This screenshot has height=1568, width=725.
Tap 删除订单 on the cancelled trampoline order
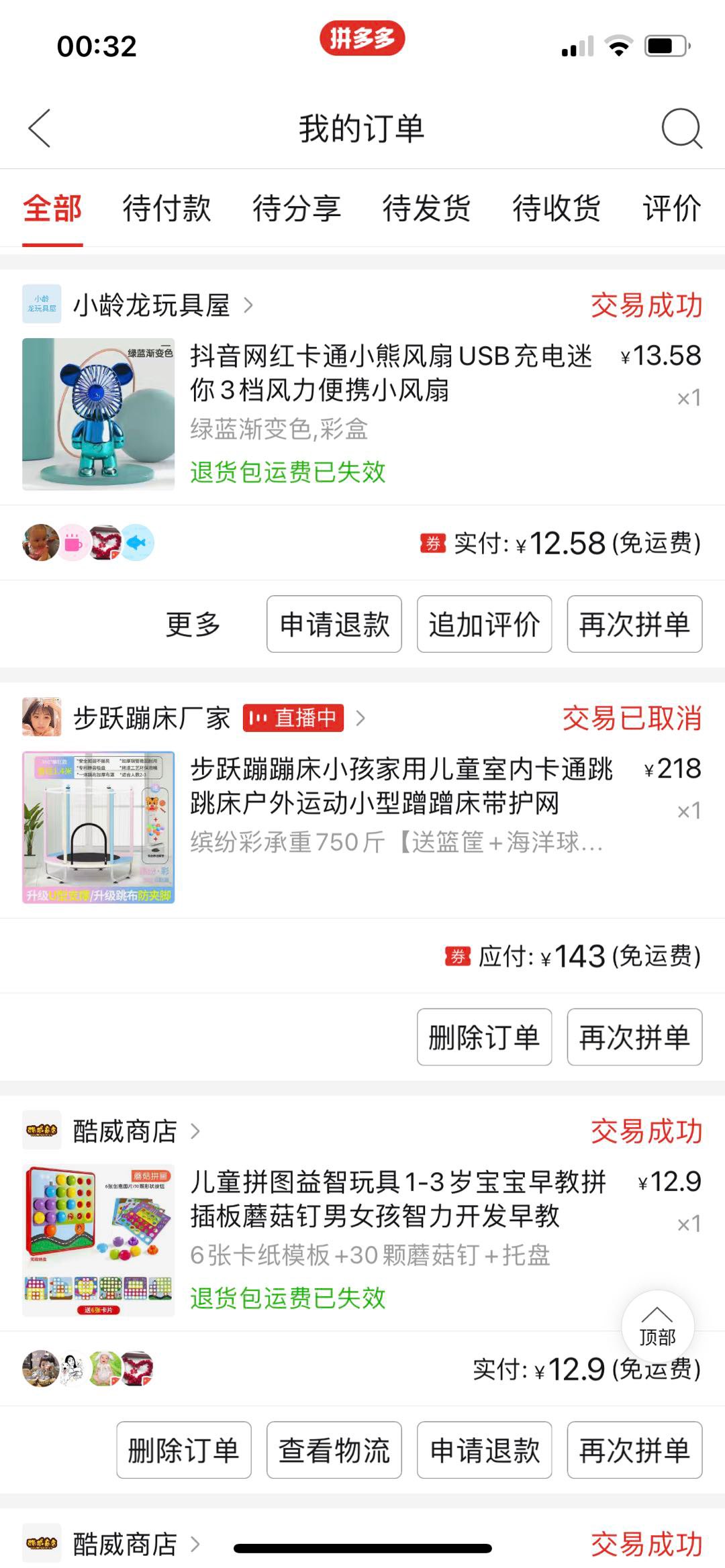[x=484, y=1037]
